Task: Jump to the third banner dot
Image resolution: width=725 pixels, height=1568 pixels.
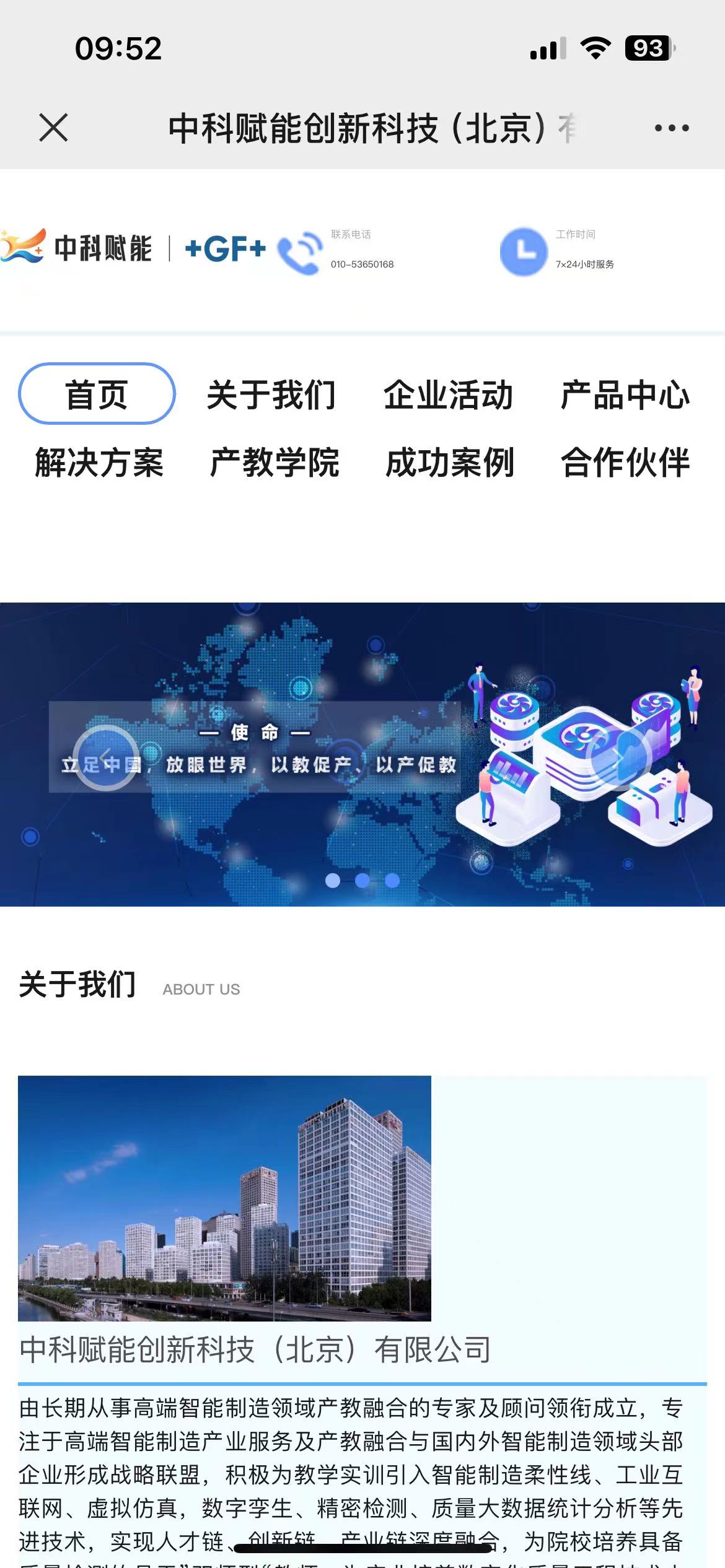Action: [392, 881]
